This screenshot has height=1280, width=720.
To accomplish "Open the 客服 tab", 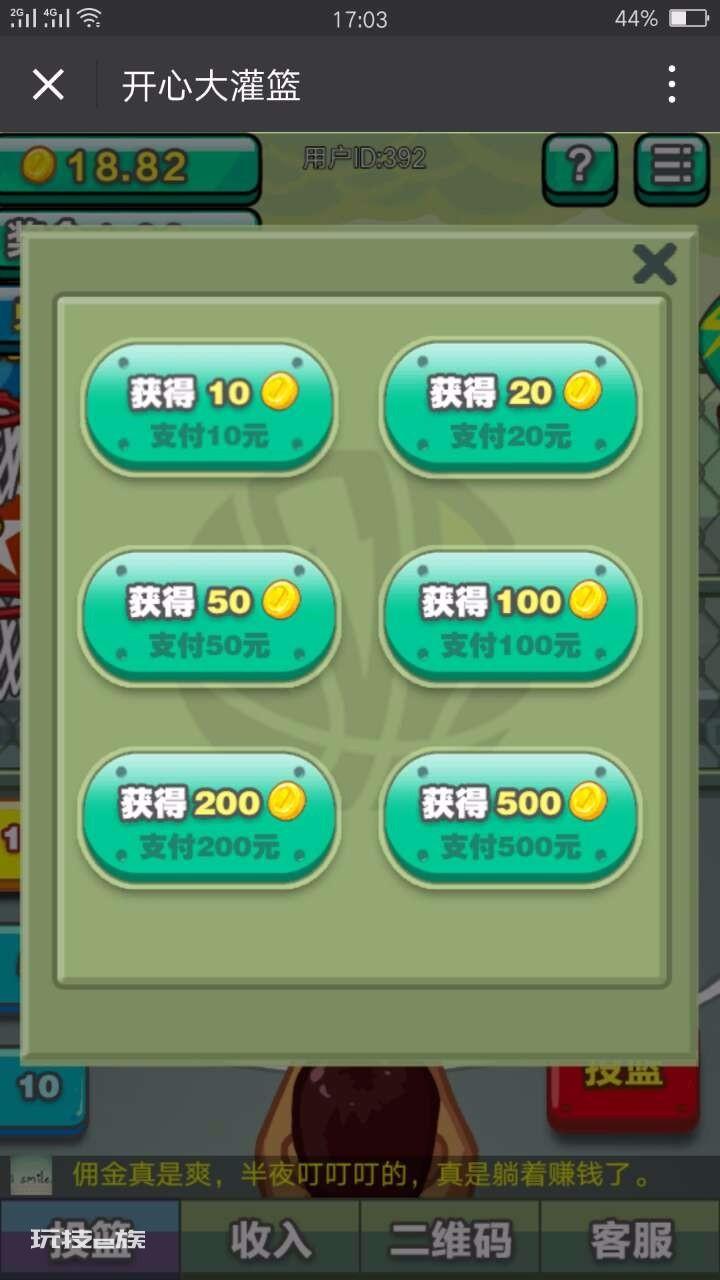I will click(x=631, y=1240).
